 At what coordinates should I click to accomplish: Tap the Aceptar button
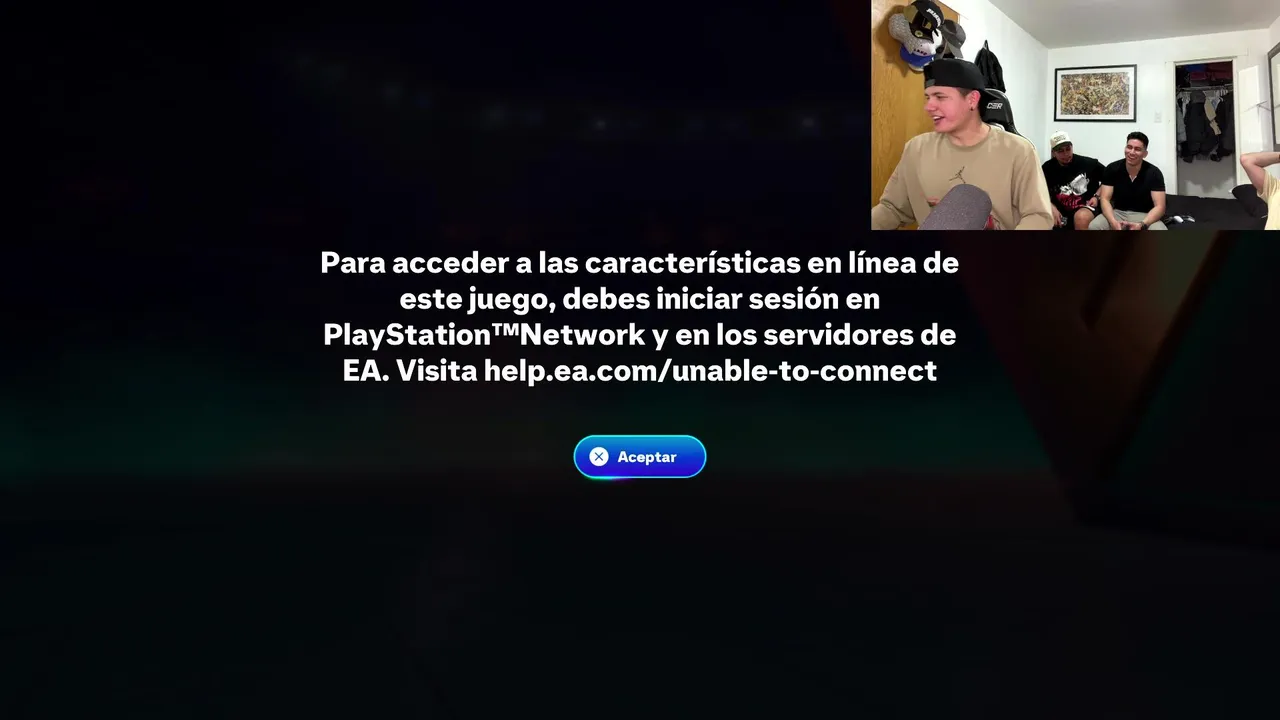640,457
